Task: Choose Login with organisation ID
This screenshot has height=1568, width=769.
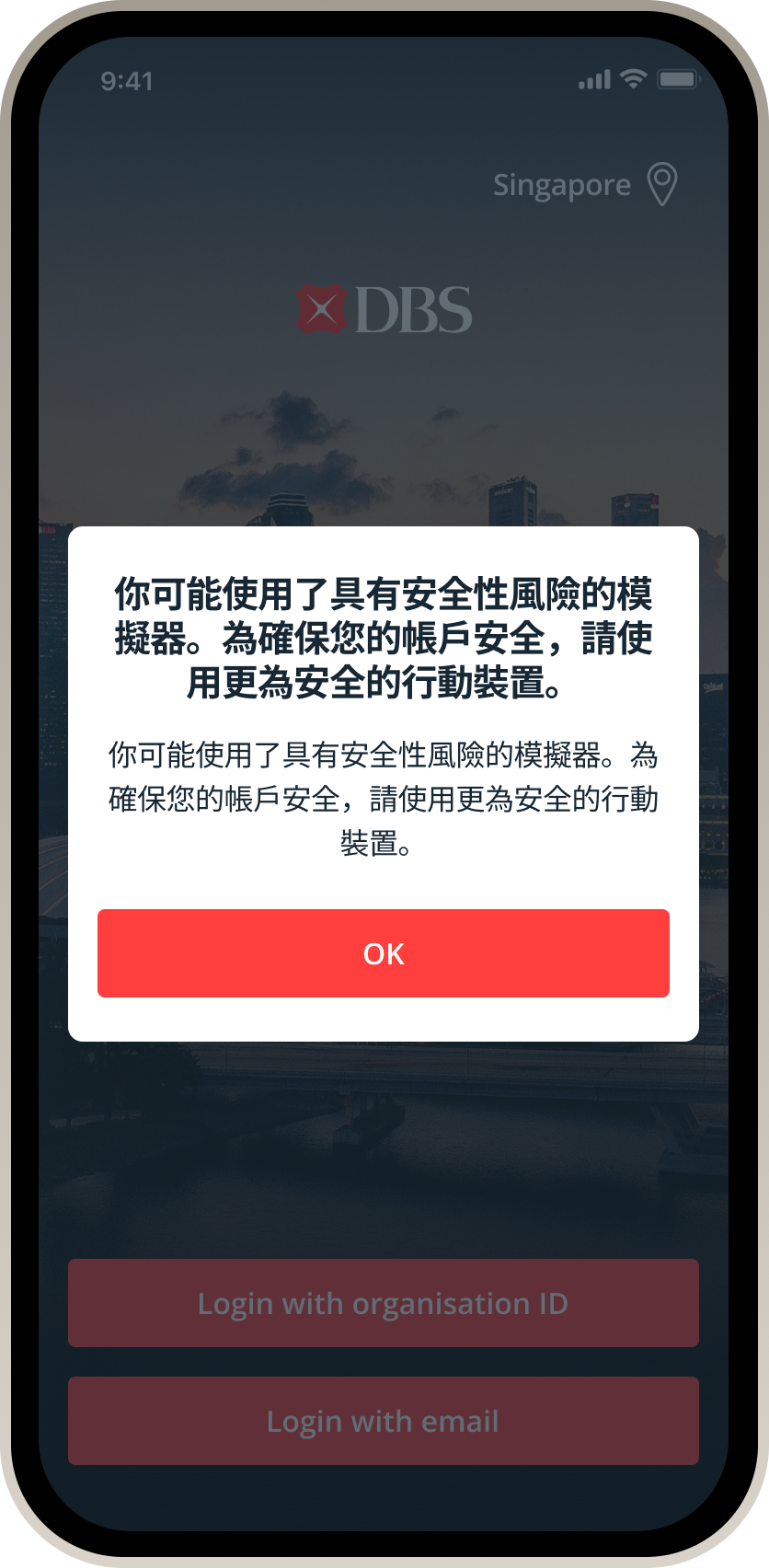Action: (x=383, y=1303)
